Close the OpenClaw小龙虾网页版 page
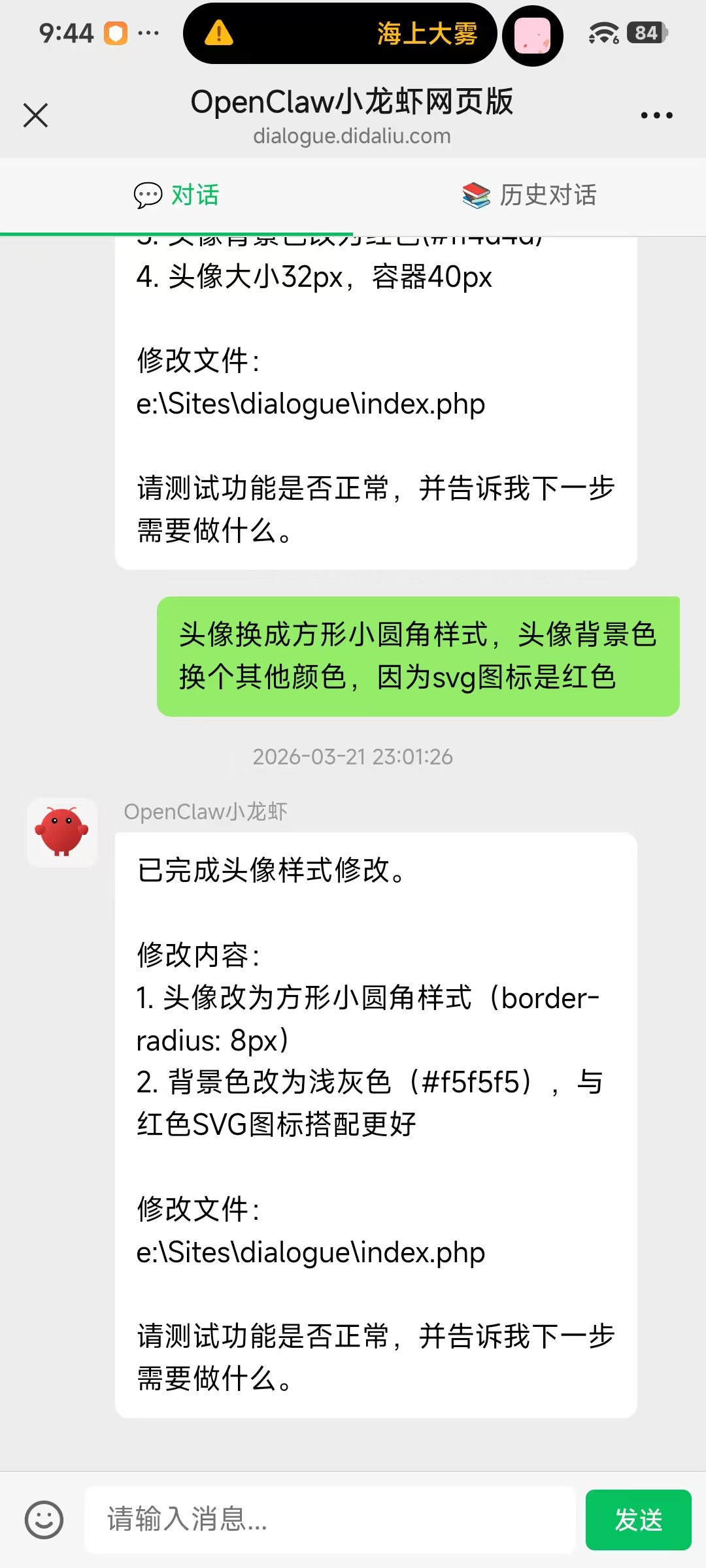Screen dimensions: 706x1568 click(35, 115)
